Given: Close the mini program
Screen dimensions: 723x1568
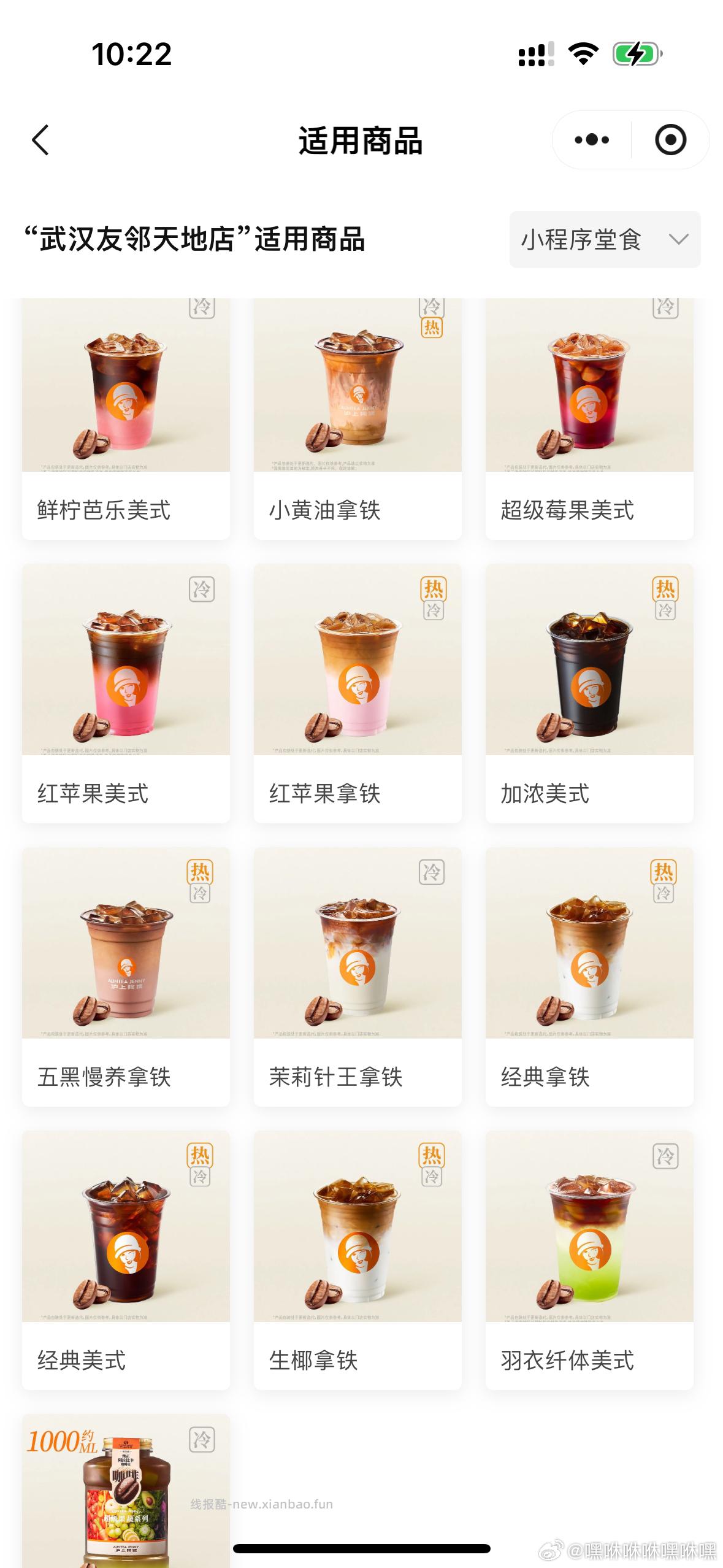Looking at the screenshot, I should [x=670, y=140].
